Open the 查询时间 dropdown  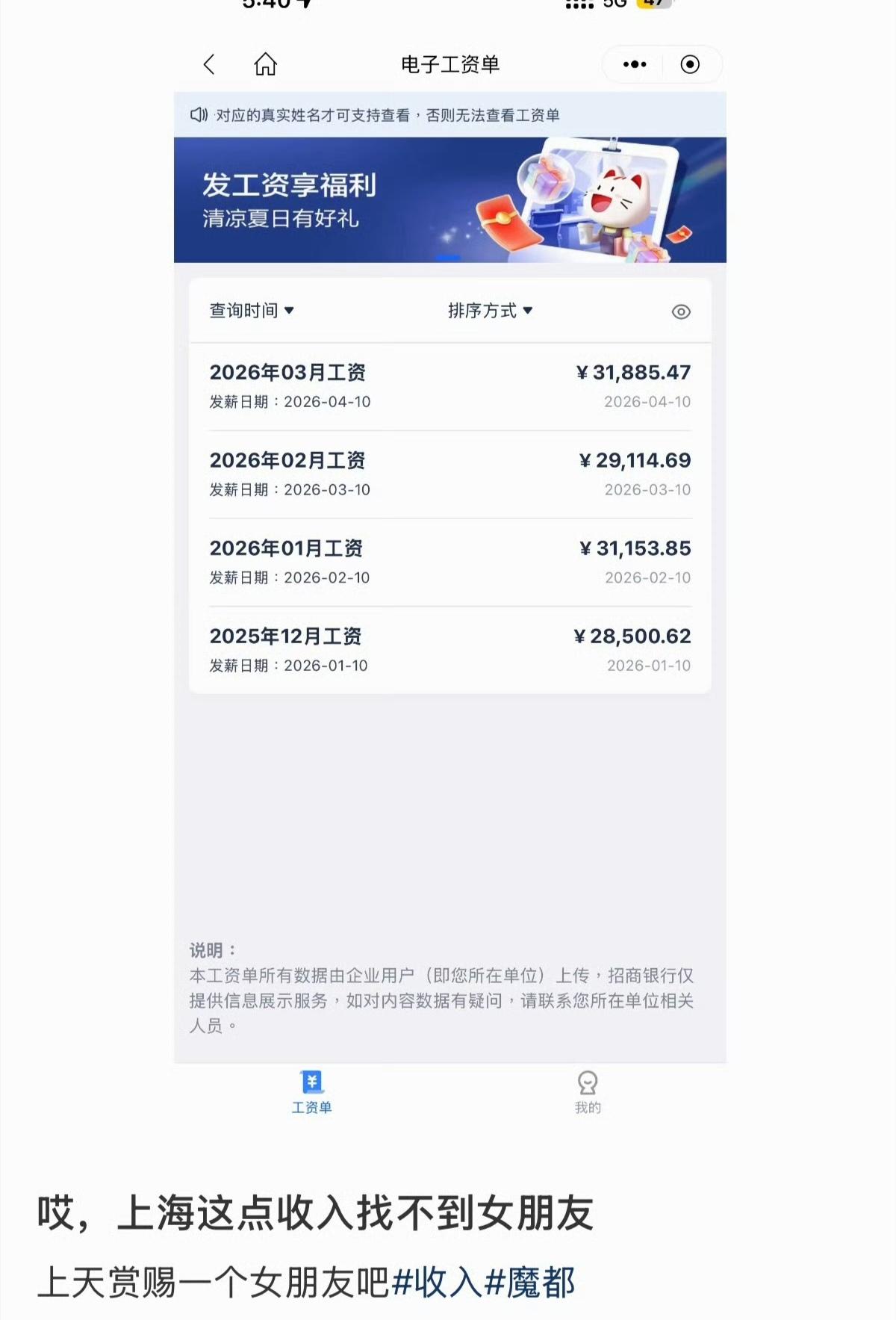click(246, 311)
